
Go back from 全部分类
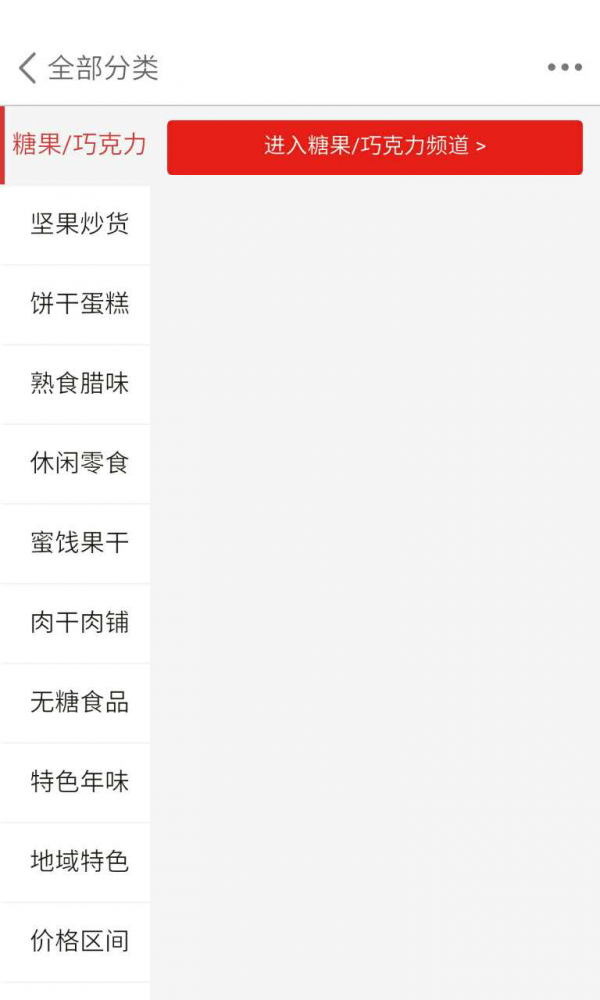point(27,68)
